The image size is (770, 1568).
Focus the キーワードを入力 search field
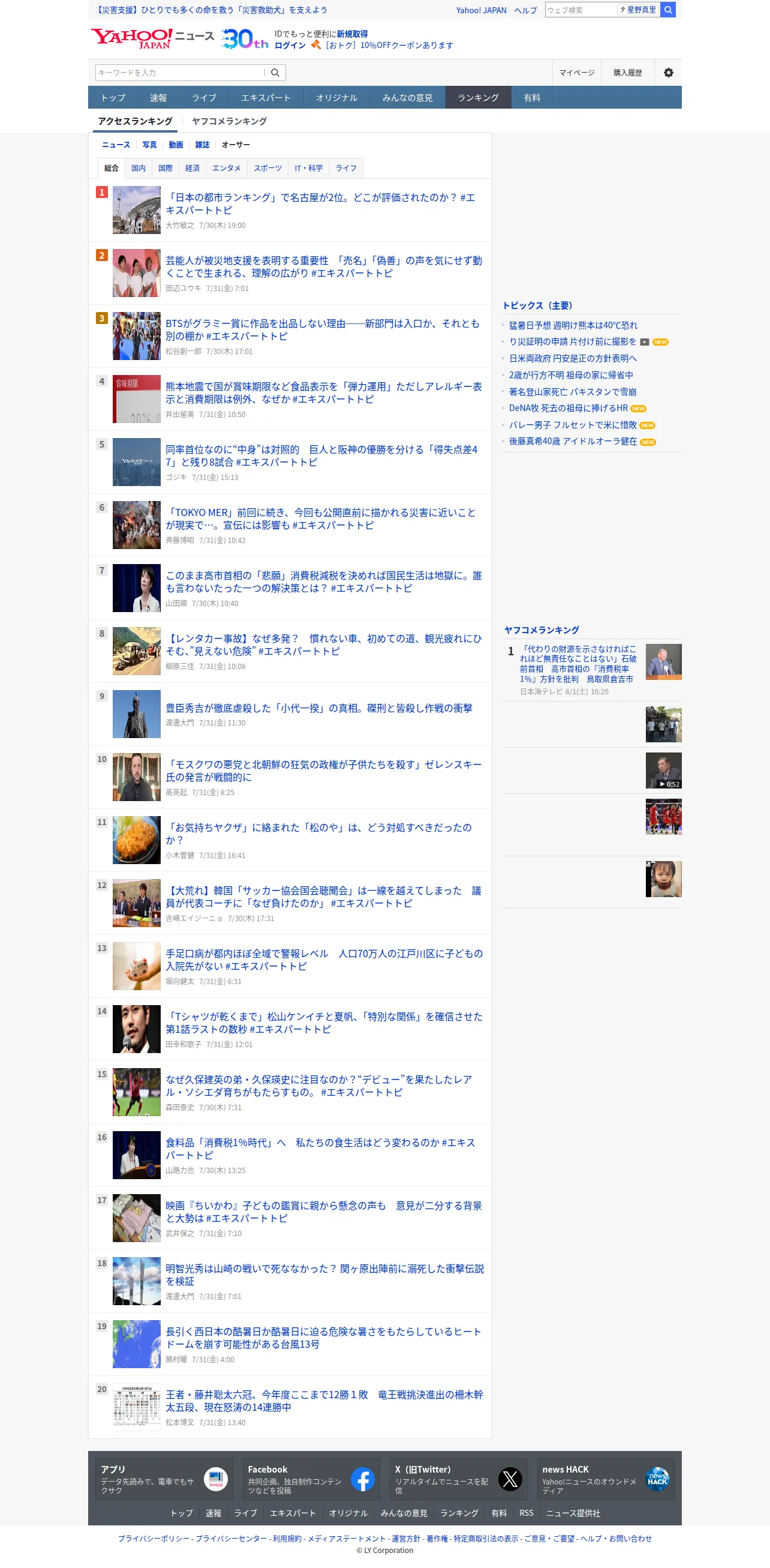tap(180, 73)
